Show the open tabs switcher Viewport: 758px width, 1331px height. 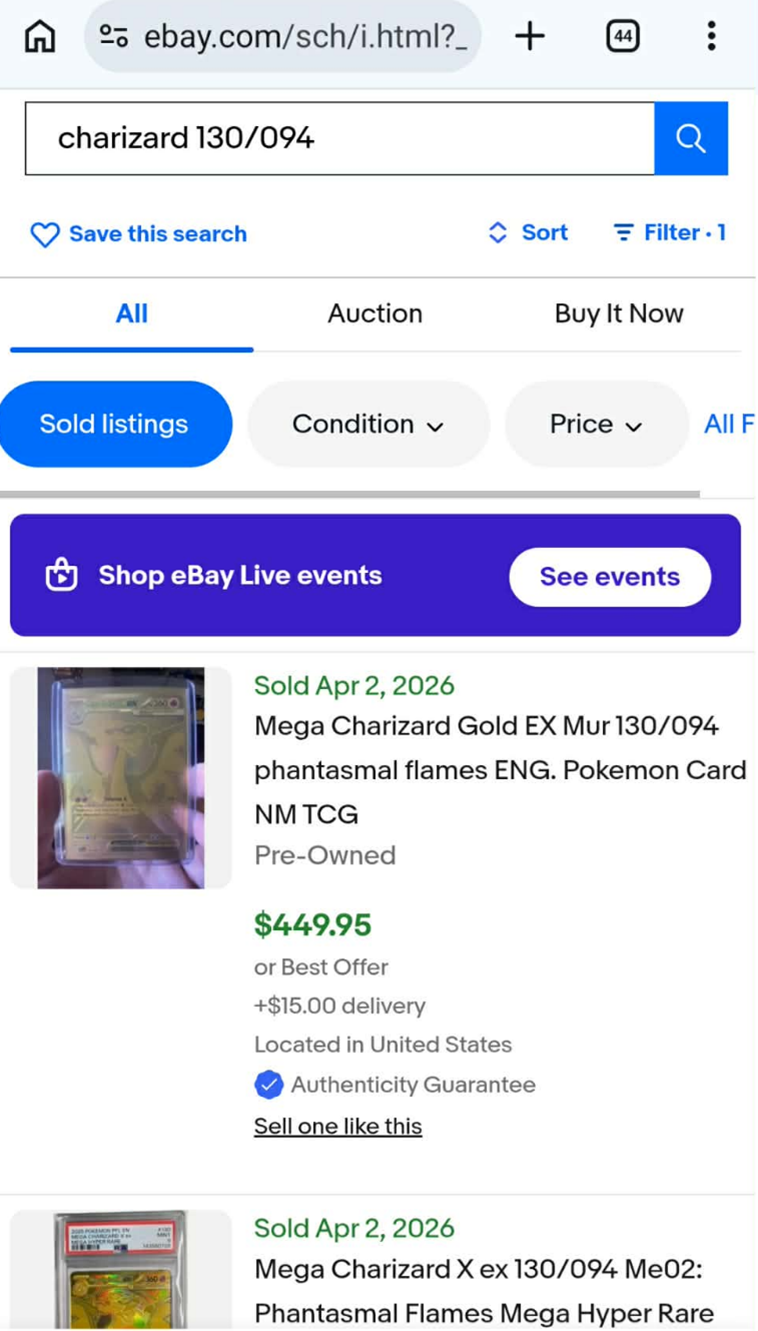(x=622, y=37)
